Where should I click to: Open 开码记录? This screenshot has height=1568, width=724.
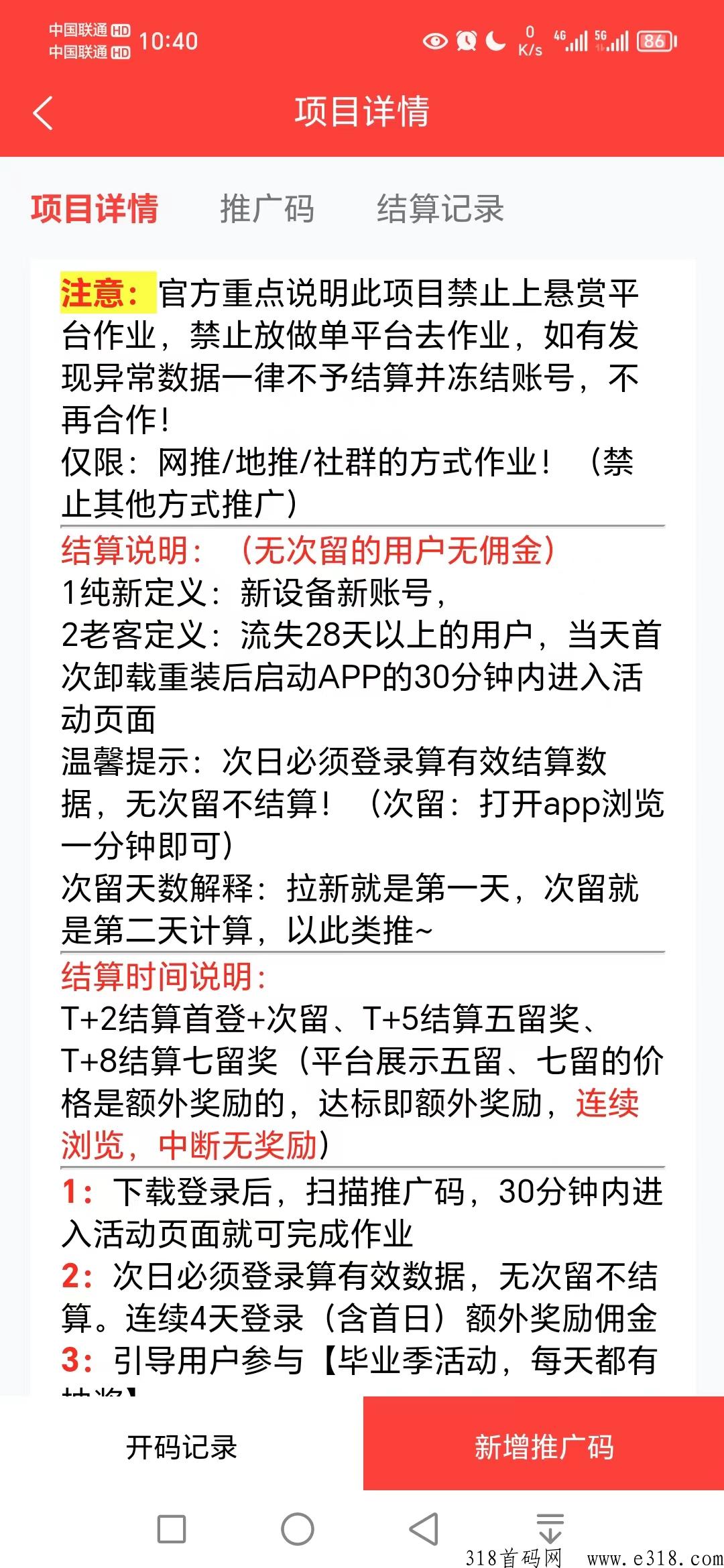click(x=182, y=1447)
